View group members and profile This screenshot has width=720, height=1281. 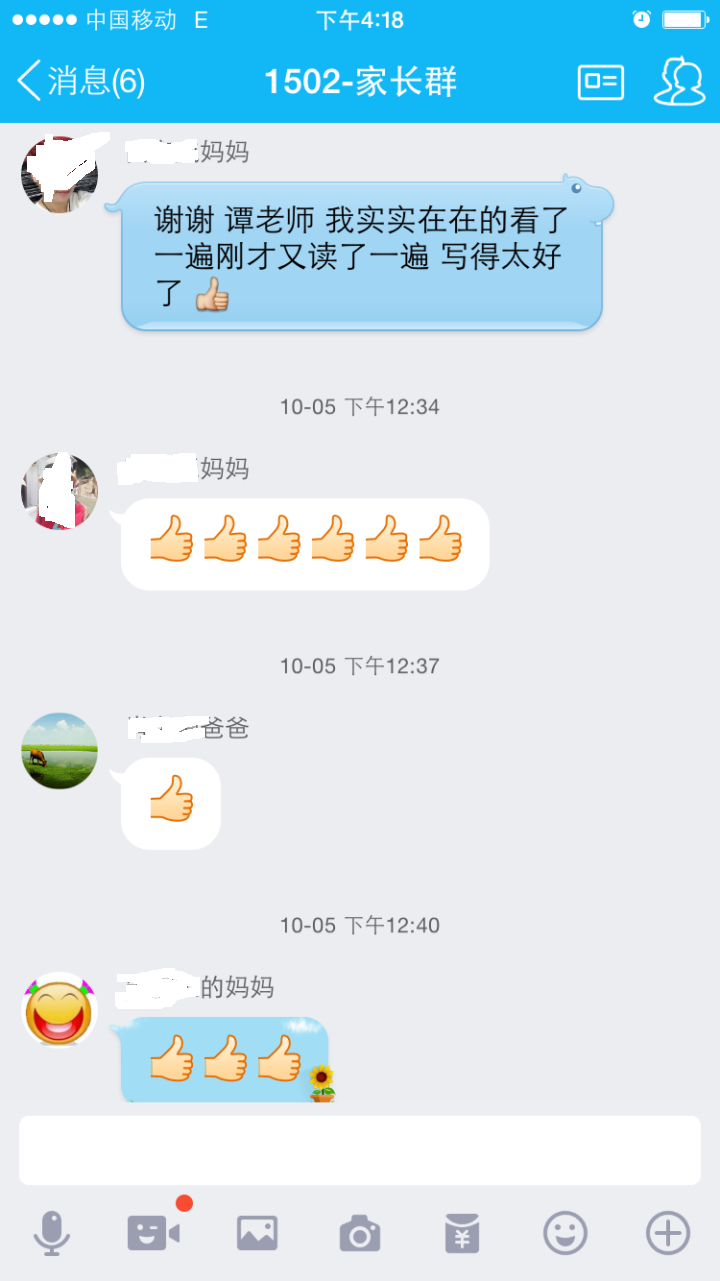[x=679, y=81]
